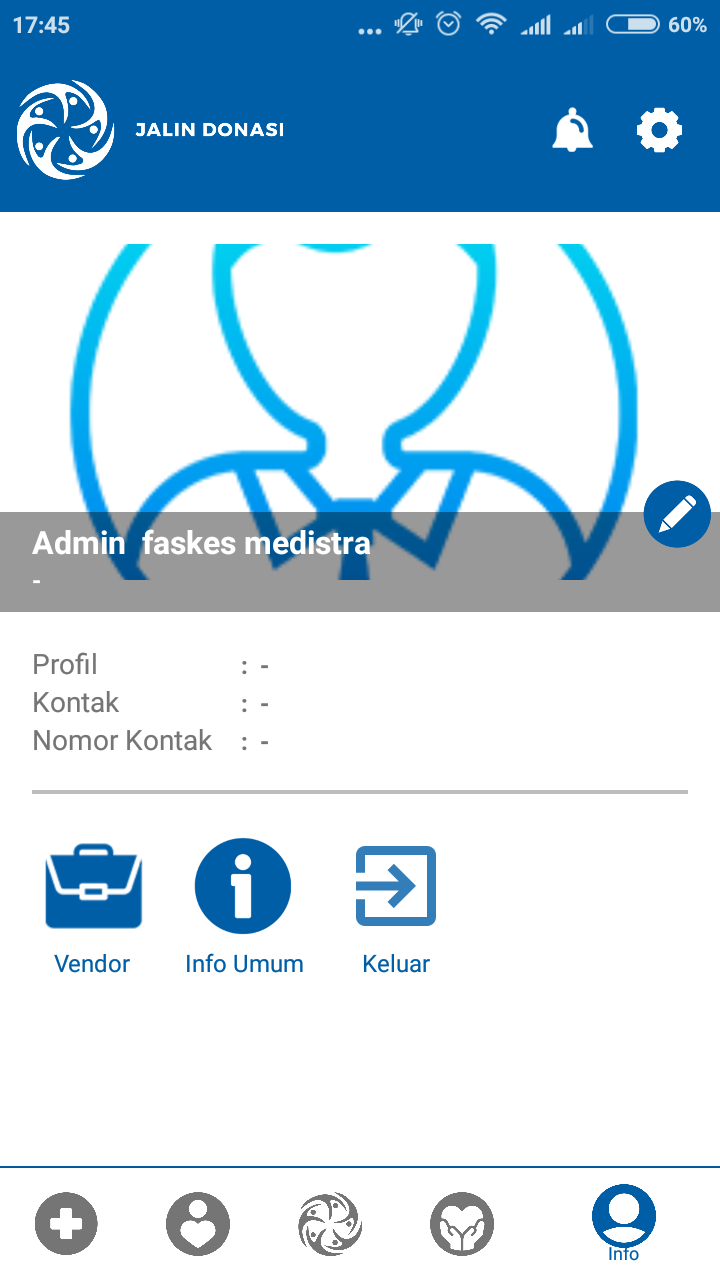Viewport: 720px width, 1280px height.
Task: Switch to the medical cross tab
Action: point(66,1223)
